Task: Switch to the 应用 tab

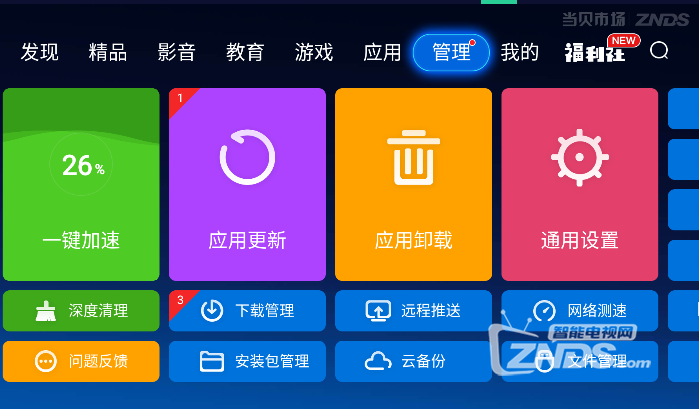Action: 382,52
